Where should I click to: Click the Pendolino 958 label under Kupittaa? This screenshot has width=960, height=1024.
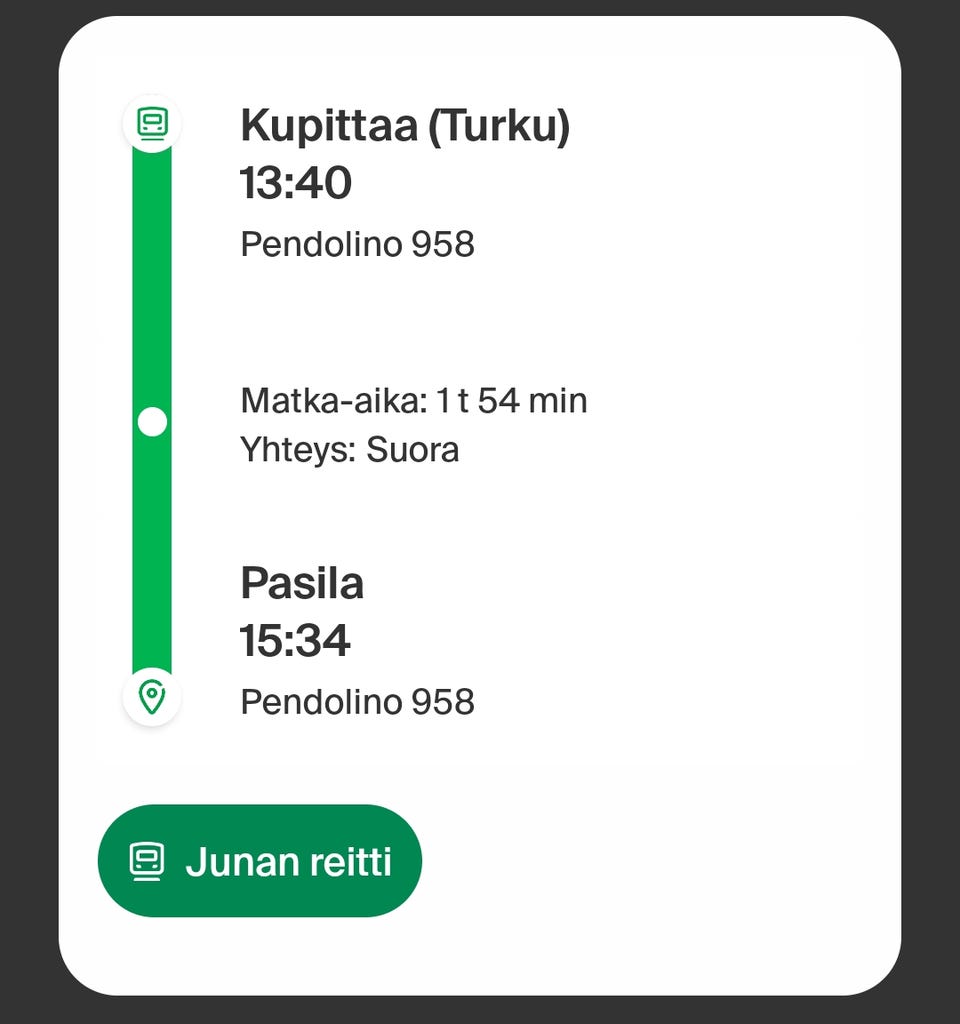357,243
